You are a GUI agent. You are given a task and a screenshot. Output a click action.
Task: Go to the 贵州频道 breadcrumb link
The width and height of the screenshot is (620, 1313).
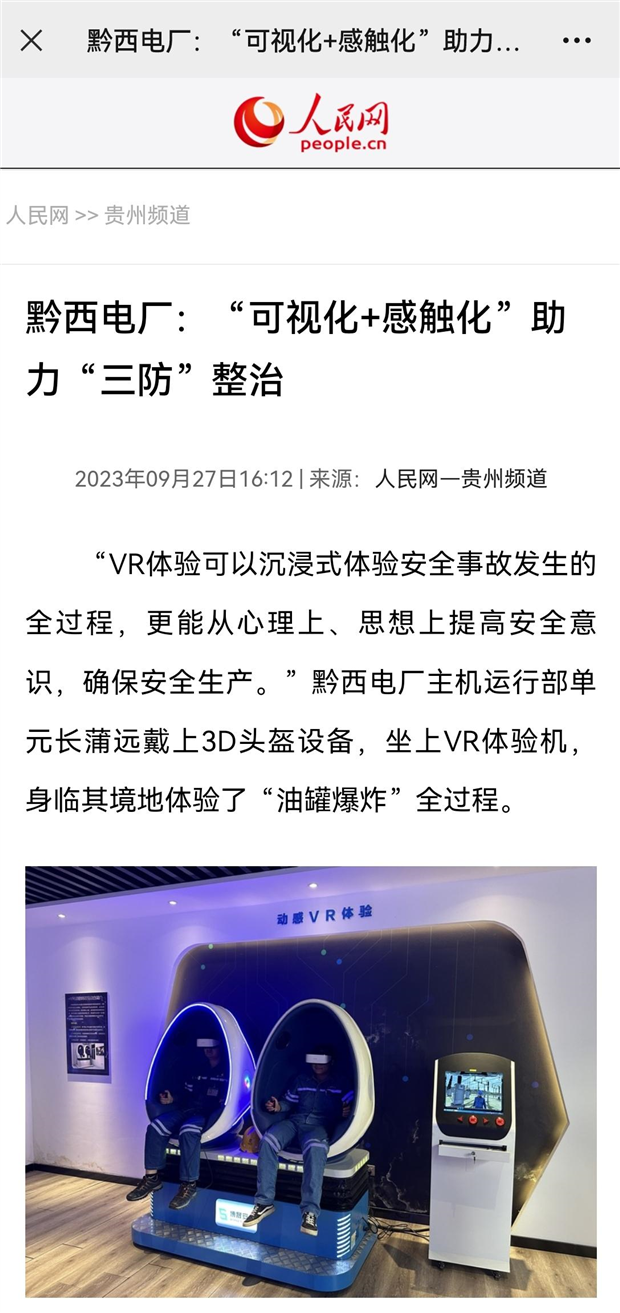click(147, 215)
